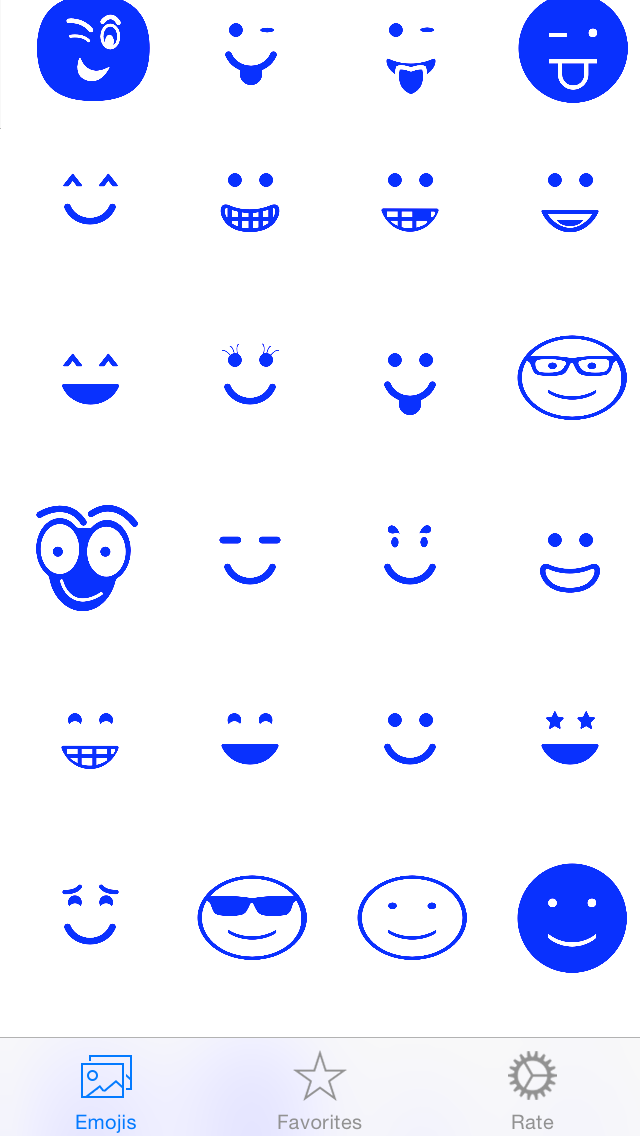
Task: Tap the outlined oval smiley emoji
Action: (412, 917)
